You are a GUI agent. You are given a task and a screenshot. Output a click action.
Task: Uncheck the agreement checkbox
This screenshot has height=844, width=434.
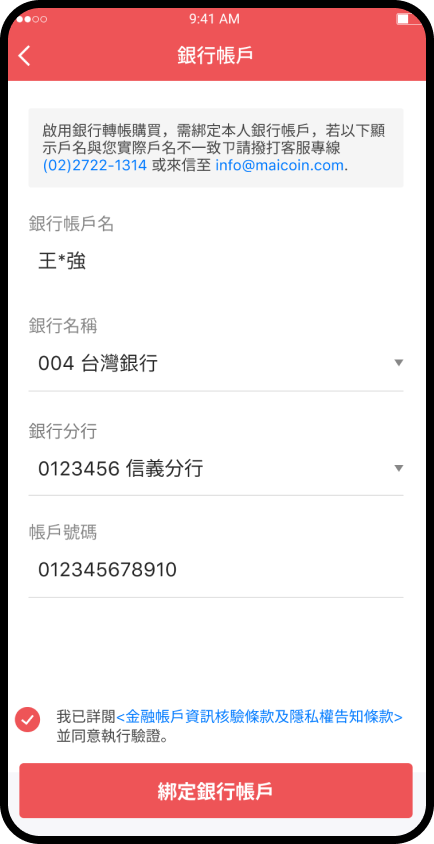point(27,719)
